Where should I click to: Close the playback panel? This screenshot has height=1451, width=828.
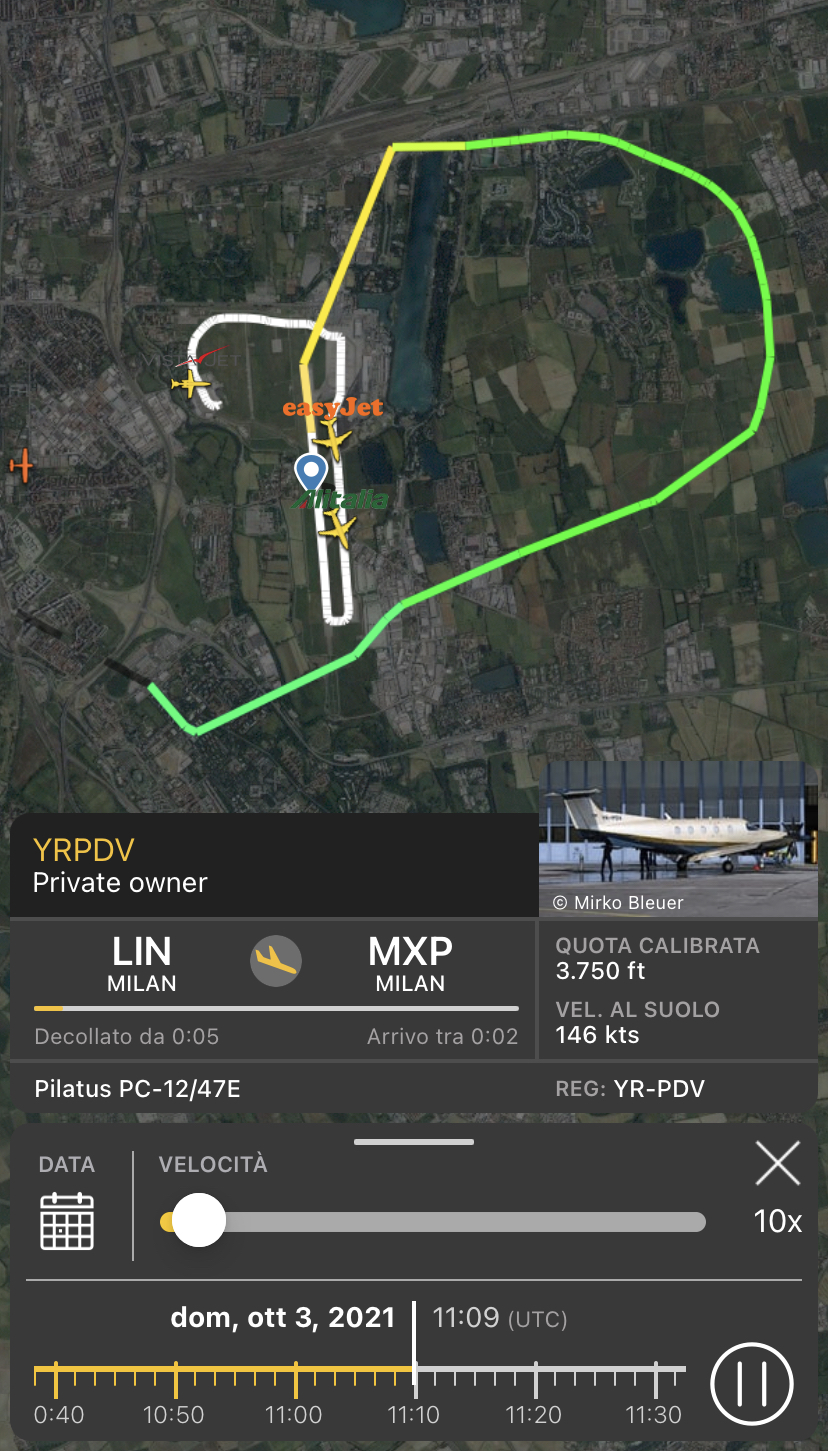coord(777,1164)
